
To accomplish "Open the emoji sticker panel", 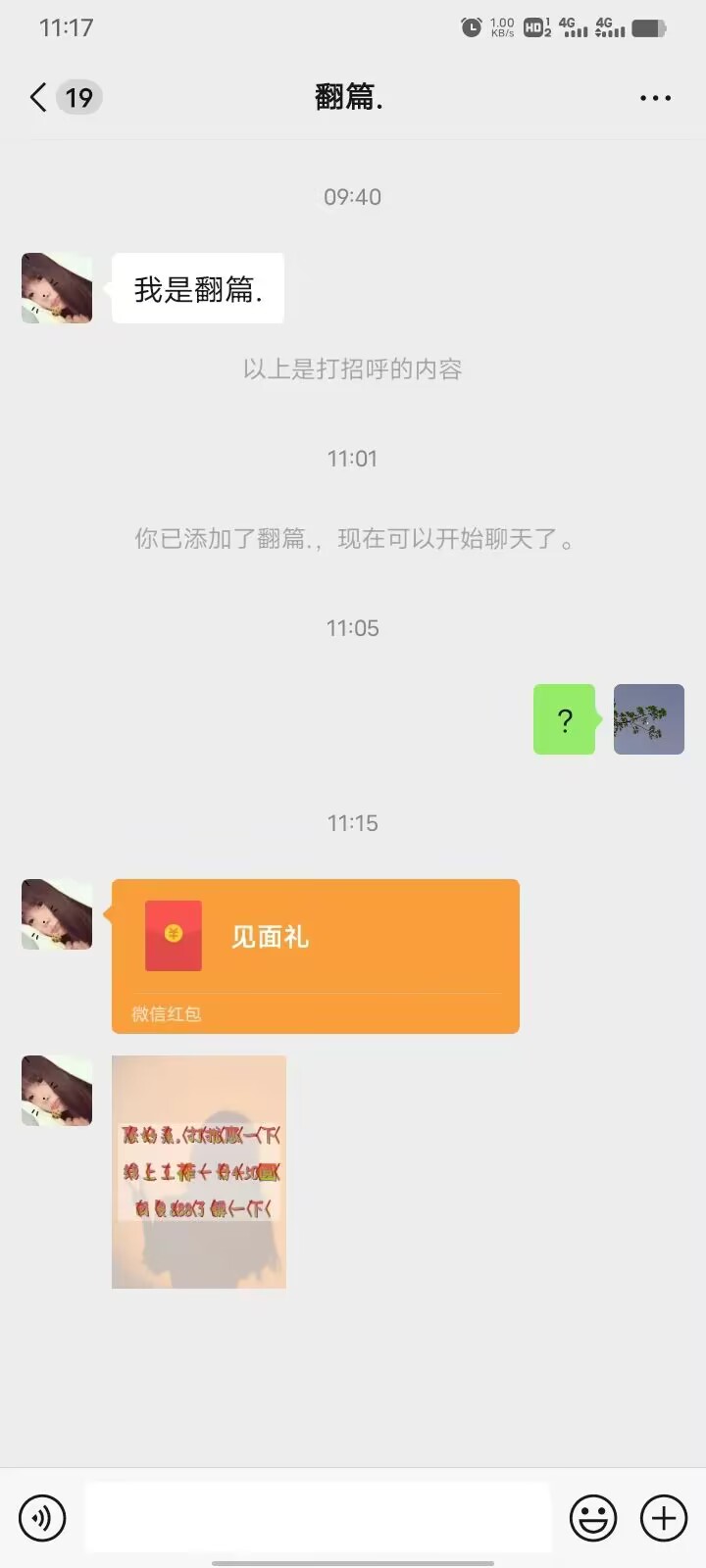I will pyautogui.click(x=593, y=1518).
